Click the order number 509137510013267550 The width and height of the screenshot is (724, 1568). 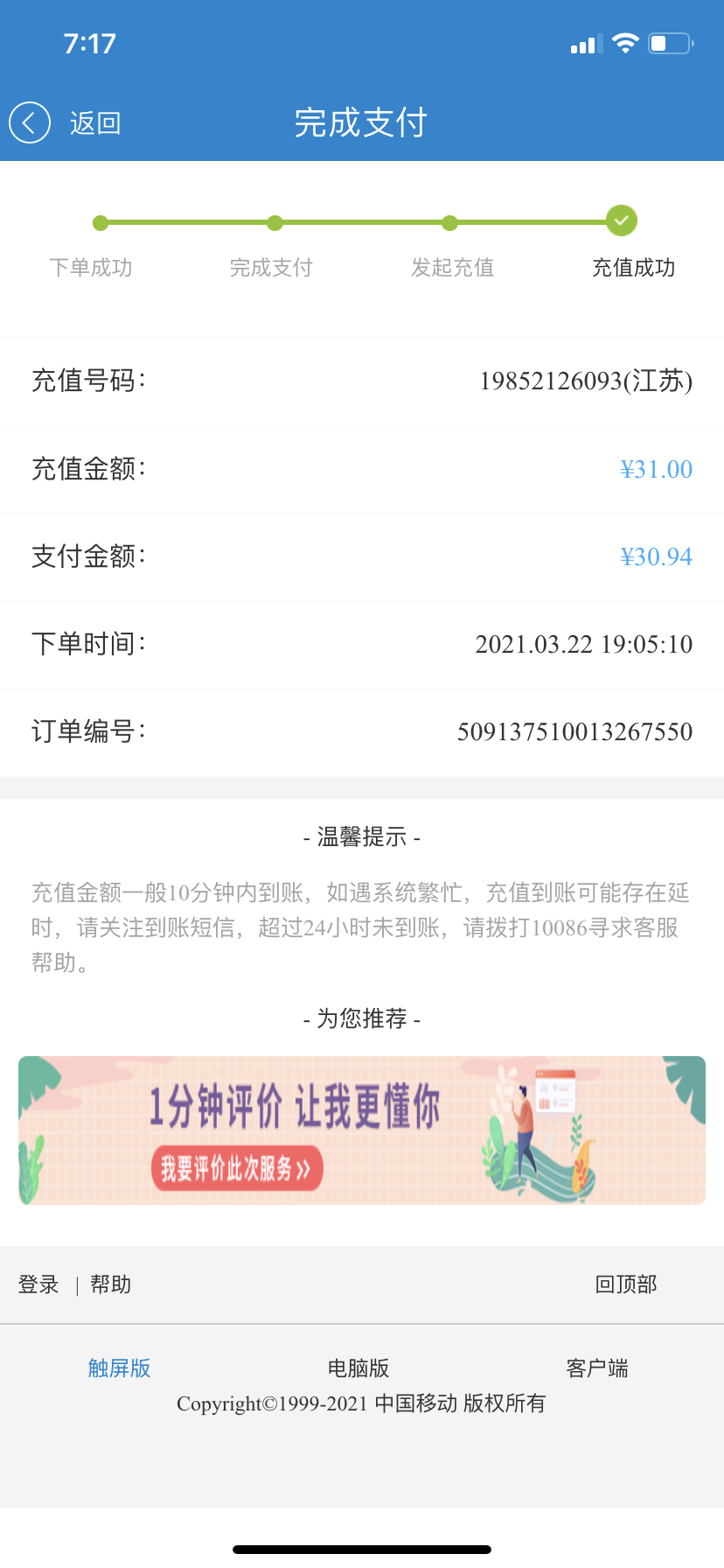(x=574, y=732)
